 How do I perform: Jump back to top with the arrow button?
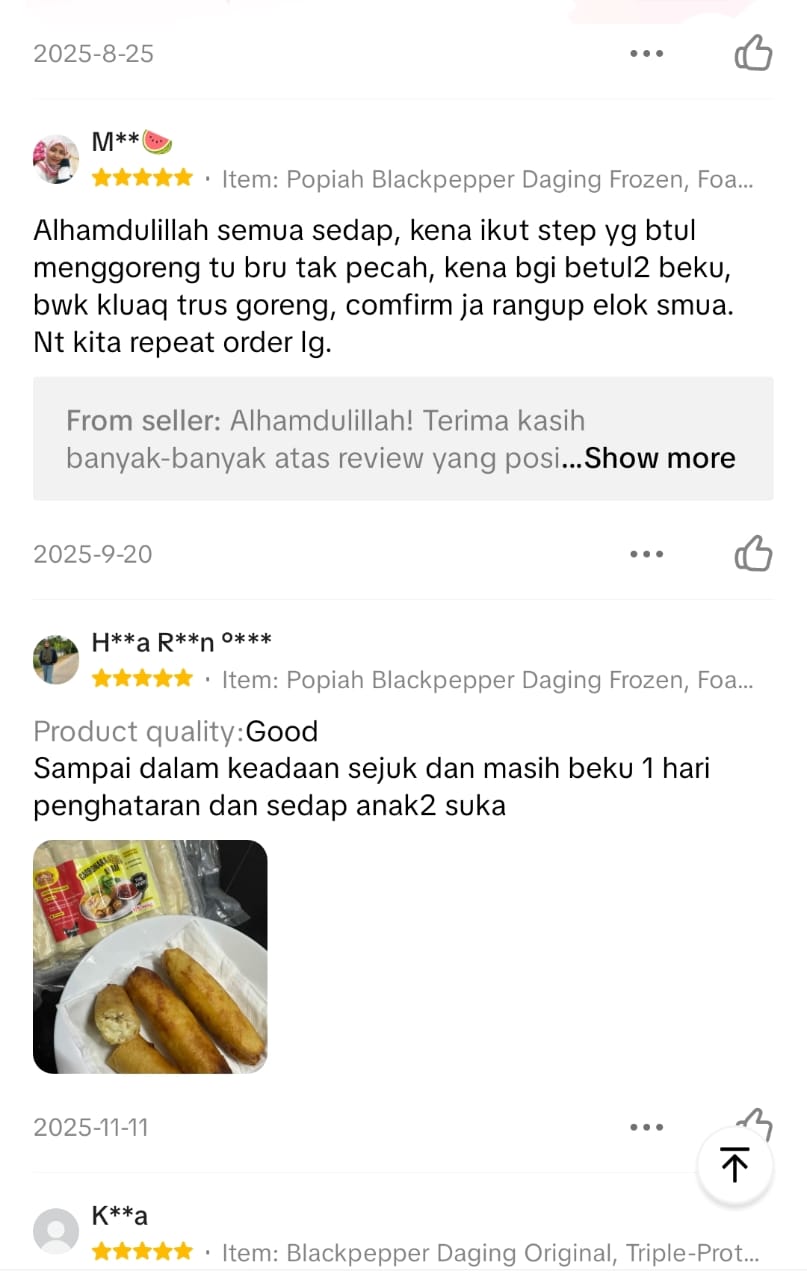click(735, 1165)
